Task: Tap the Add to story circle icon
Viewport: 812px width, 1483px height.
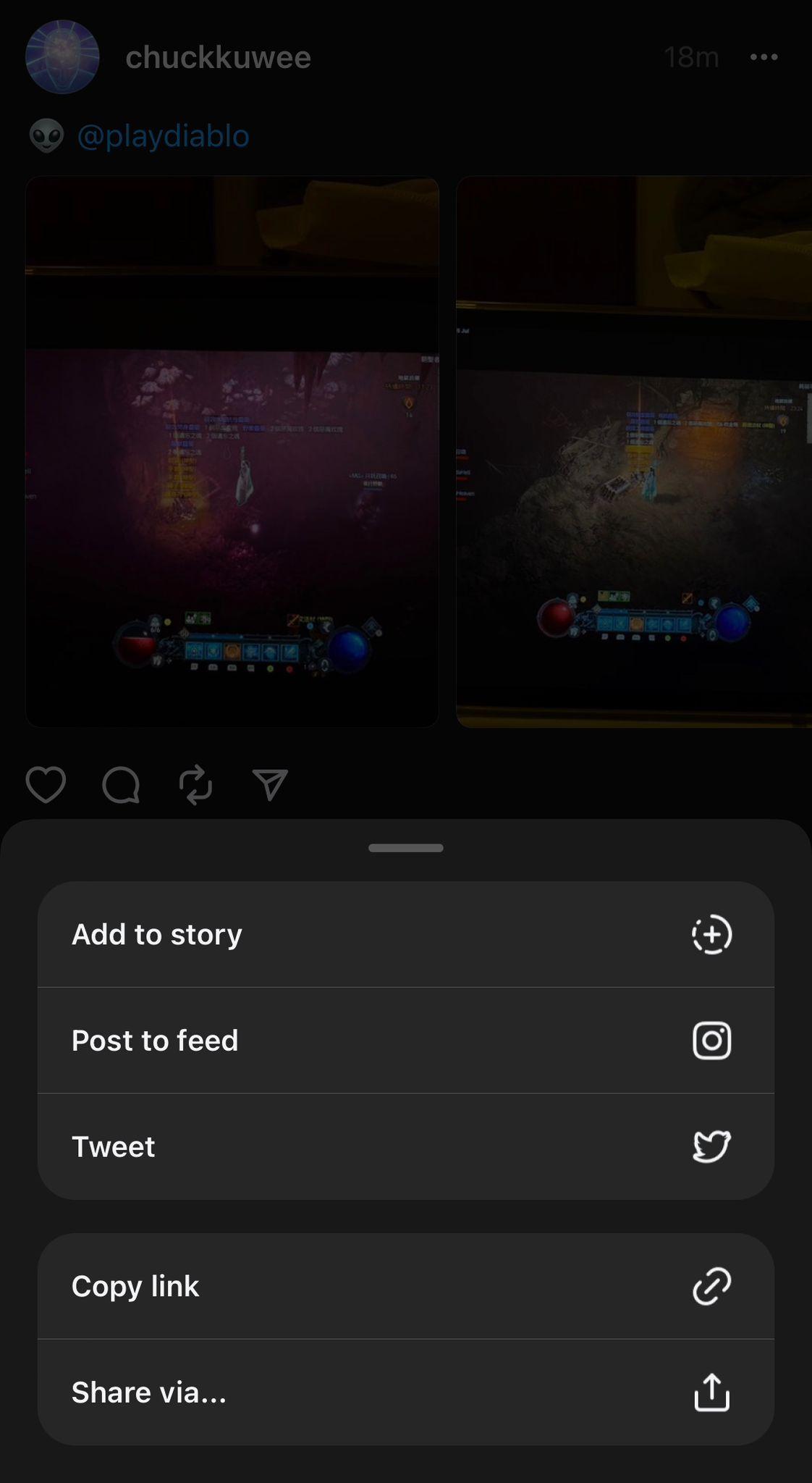Action: [x=711, y=934]
